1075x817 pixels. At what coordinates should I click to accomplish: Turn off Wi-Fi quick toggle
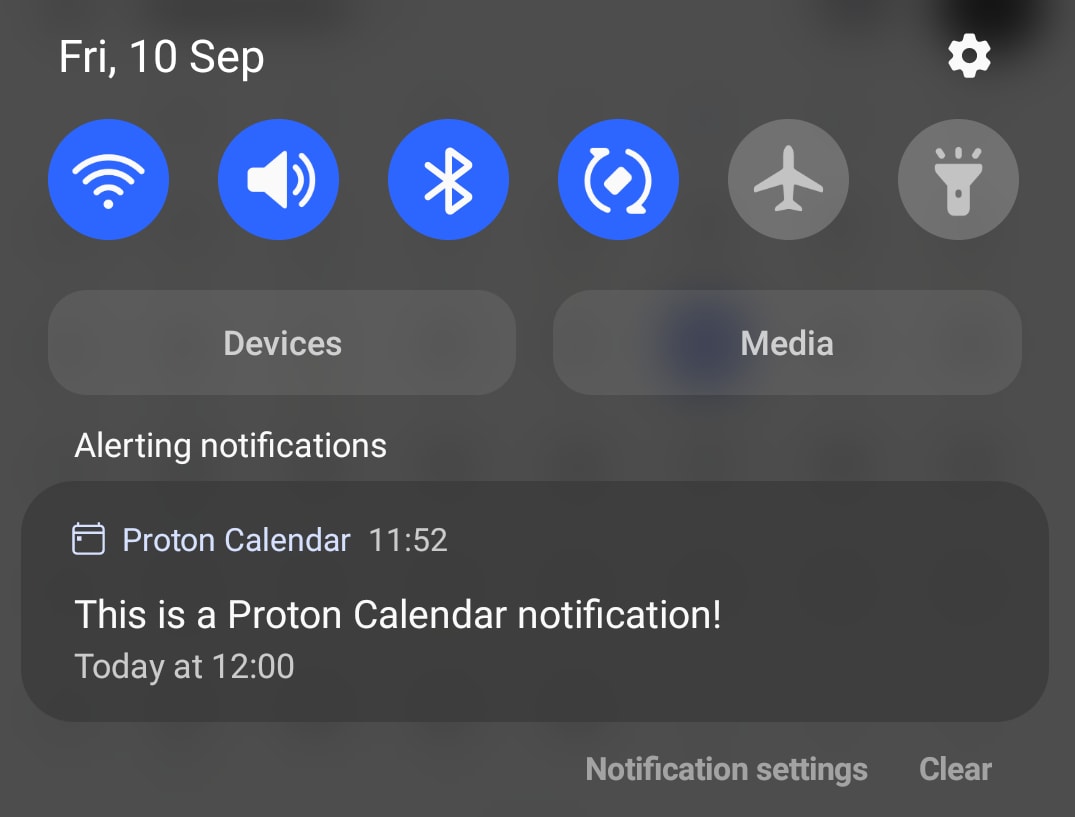tap(108, 180)
